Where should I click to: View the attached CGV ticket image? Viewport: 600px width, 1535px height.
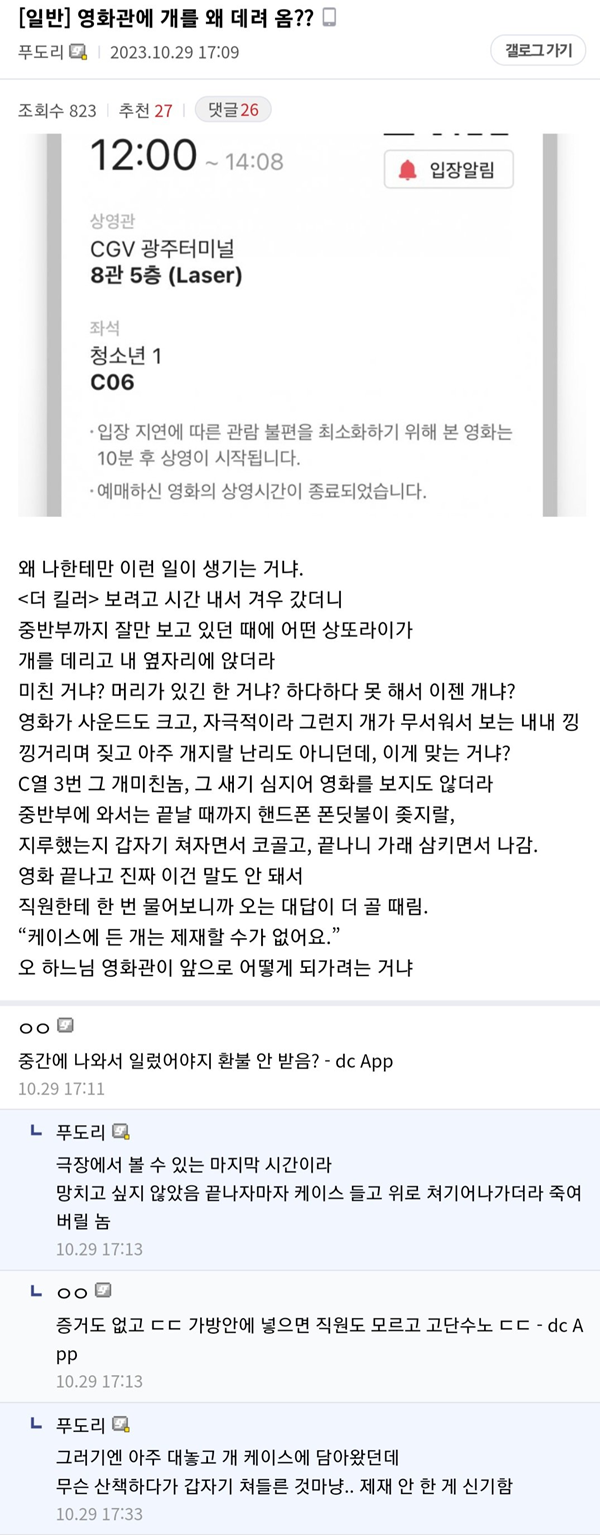(300, 325)
